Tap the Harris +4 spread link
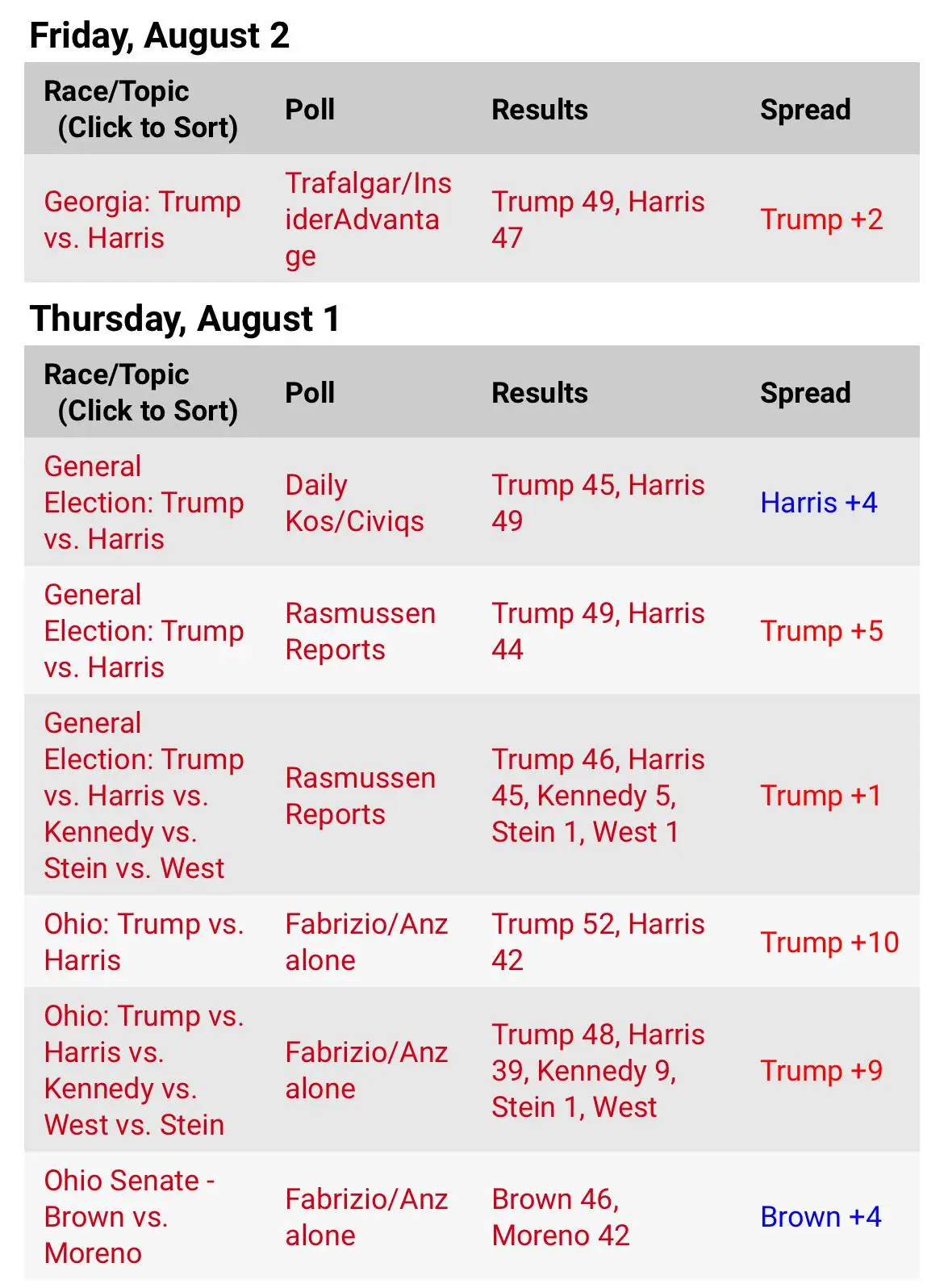944x1288 pixels. pos(818,503)
